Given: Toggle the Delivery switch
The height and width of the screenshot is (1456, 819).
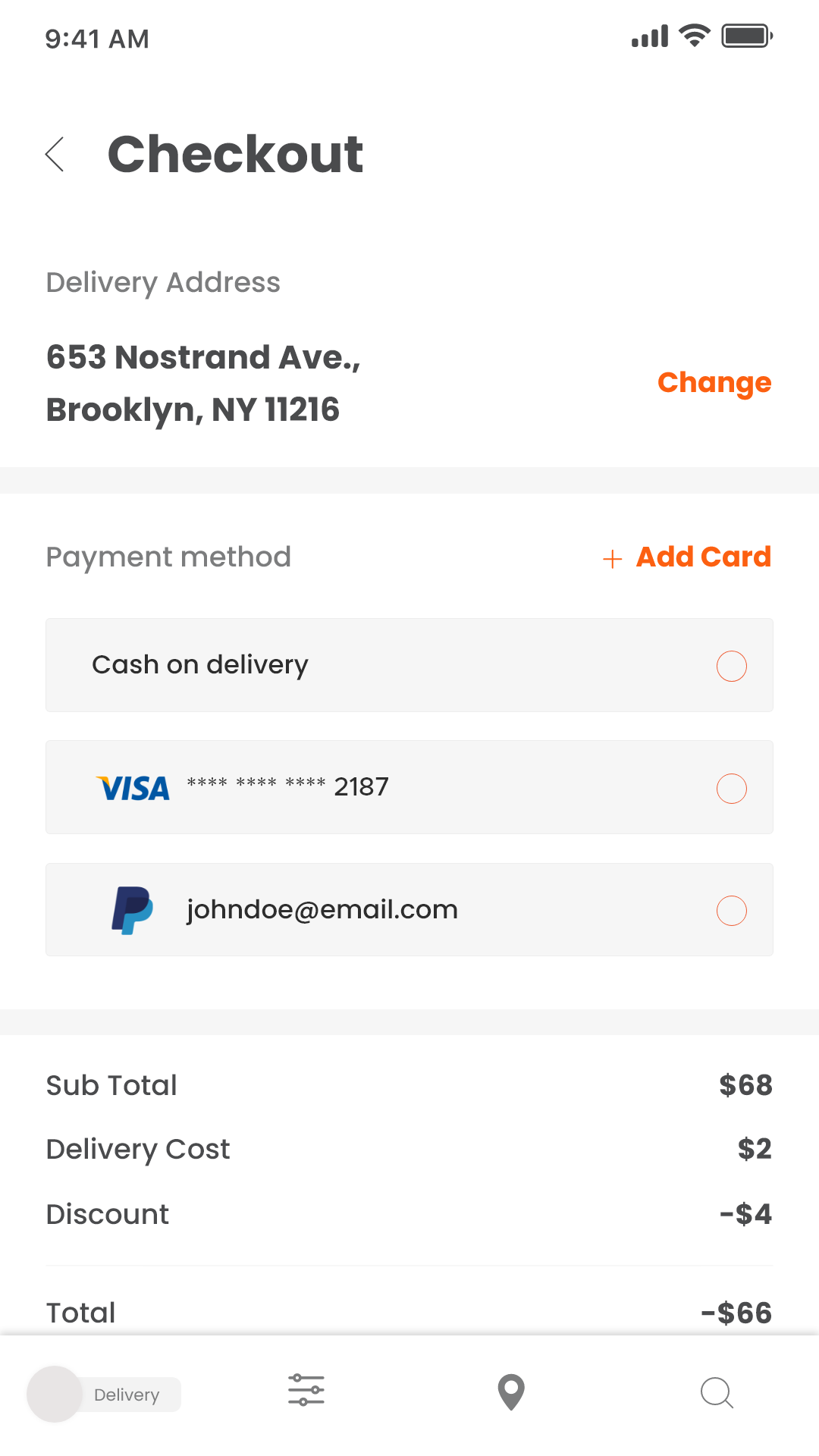Looking at the screenshot, I should tap(104, 1394).
